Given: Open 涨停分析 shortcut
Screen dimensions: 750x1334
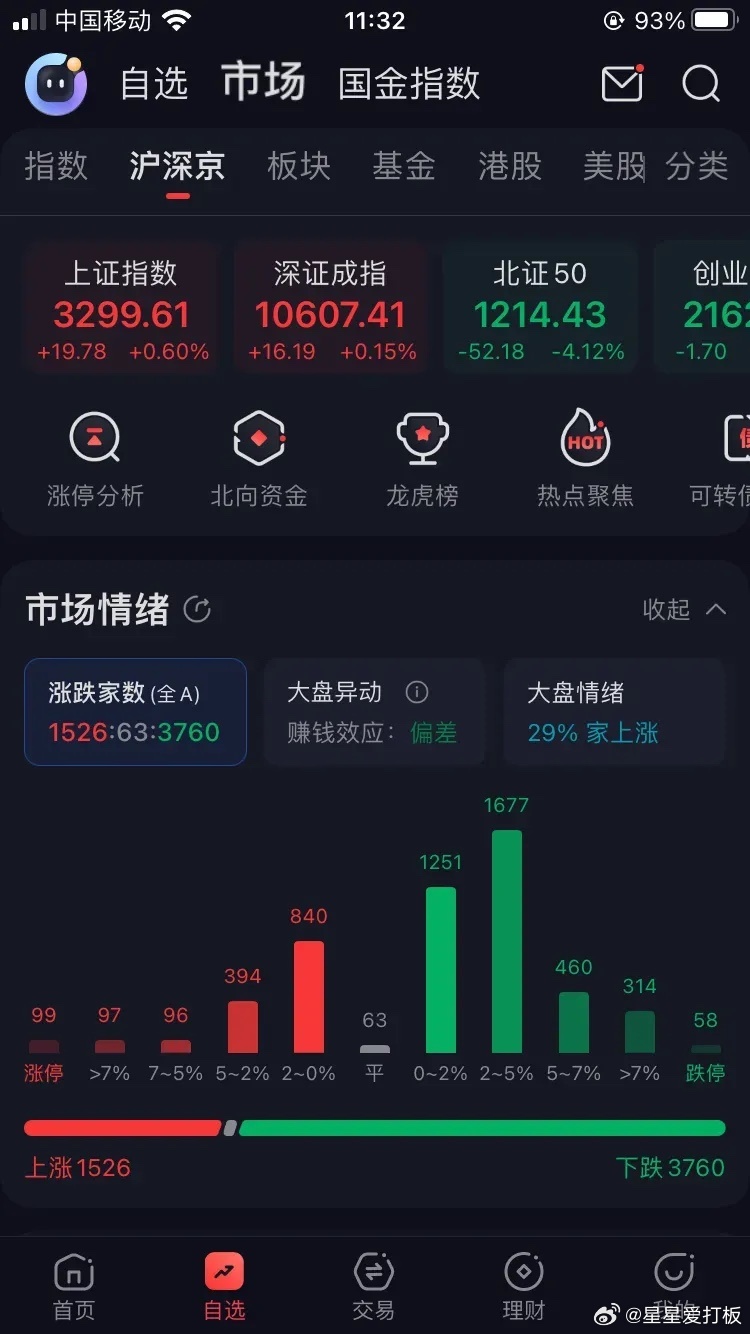Looking at the screenshot, I should [95, 458].
